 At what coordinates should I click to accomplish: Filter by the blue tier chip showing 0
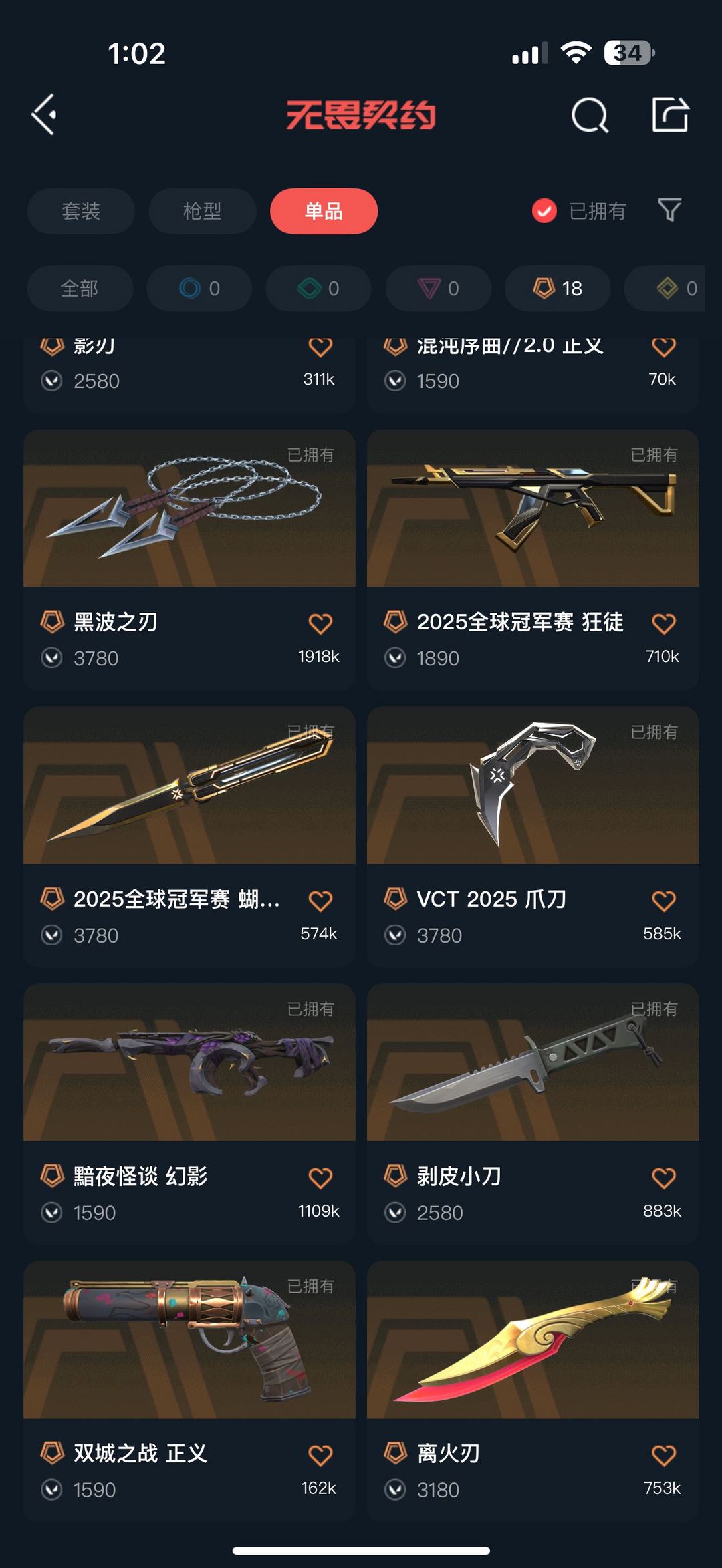click(x=199, y=289)
